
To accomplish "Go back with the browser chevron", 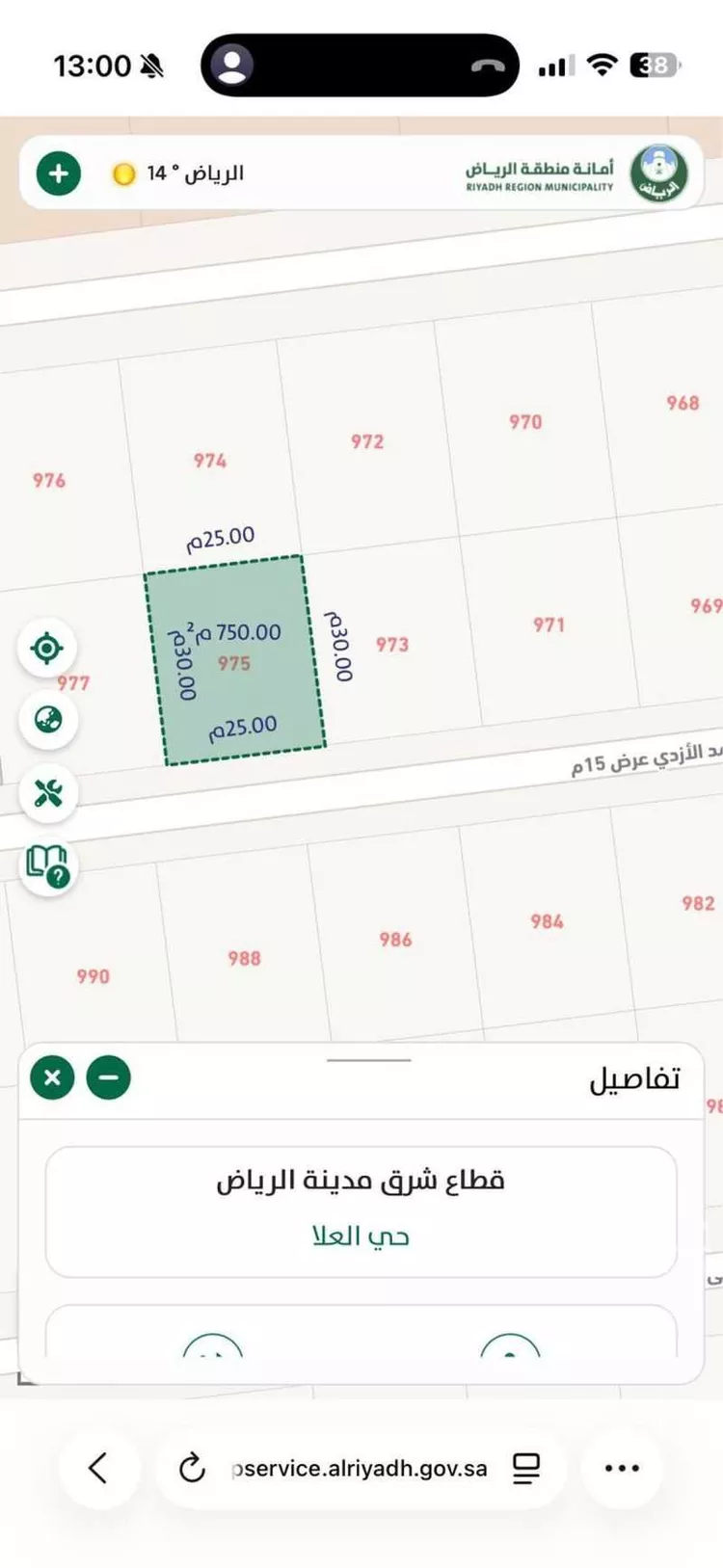I will [x=98, y=1467].
